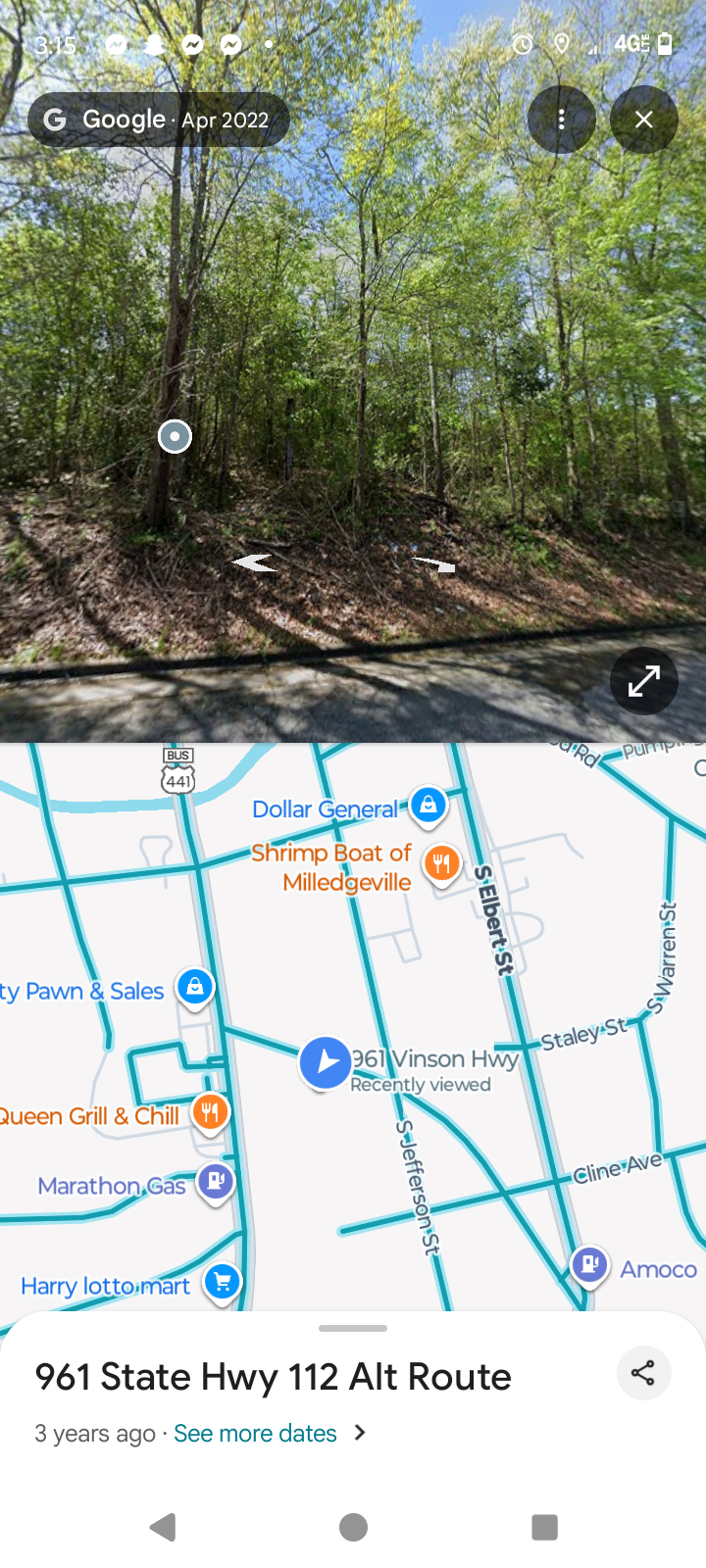Go to the system home screen
Image resolution: width=706 pixels, height=1568 pixels.
pyautogui.click(x=353, y=1526)
